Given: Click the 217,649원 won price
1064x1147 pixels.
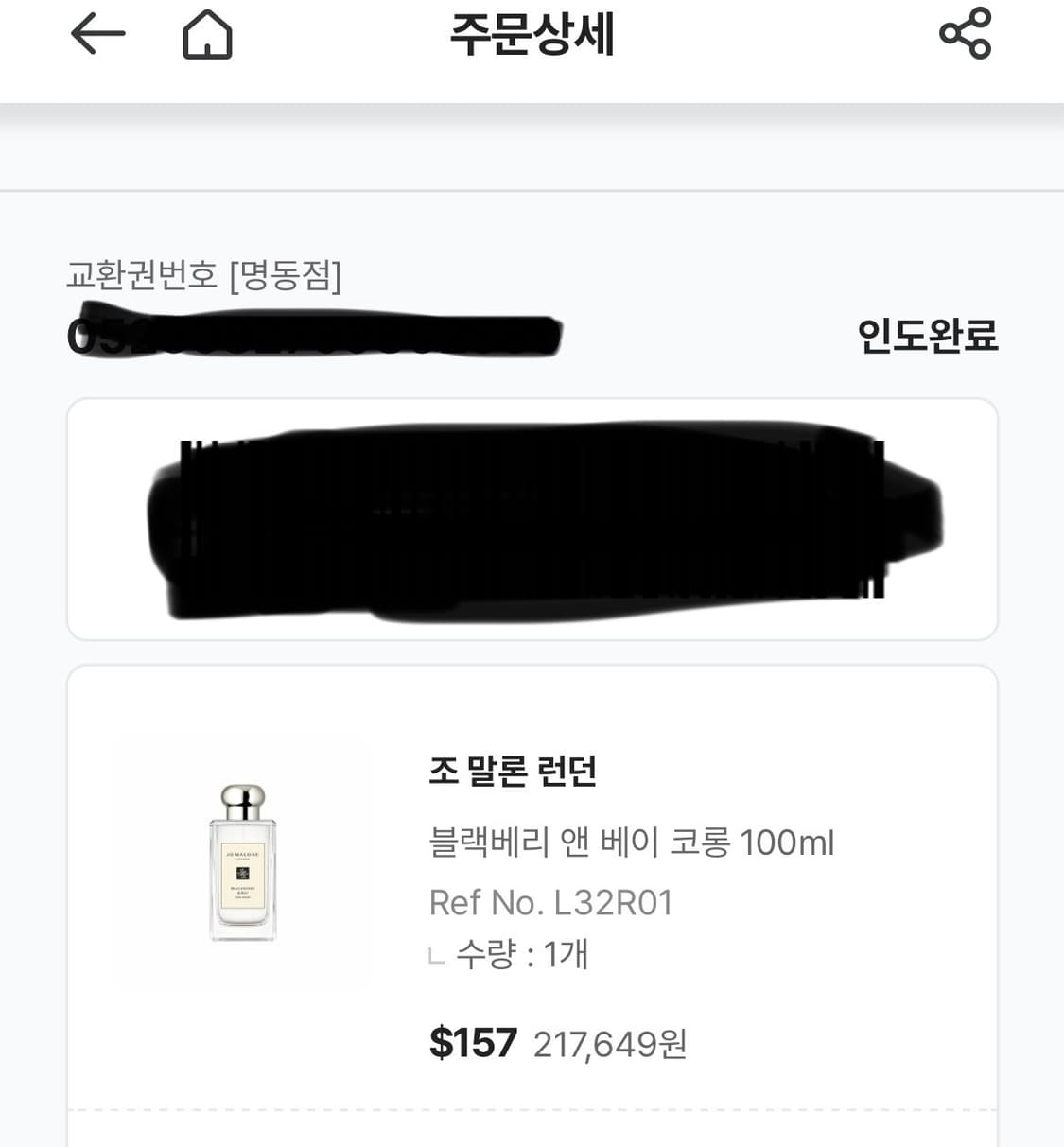Looking at the screenshot, I should [609, 1044].
